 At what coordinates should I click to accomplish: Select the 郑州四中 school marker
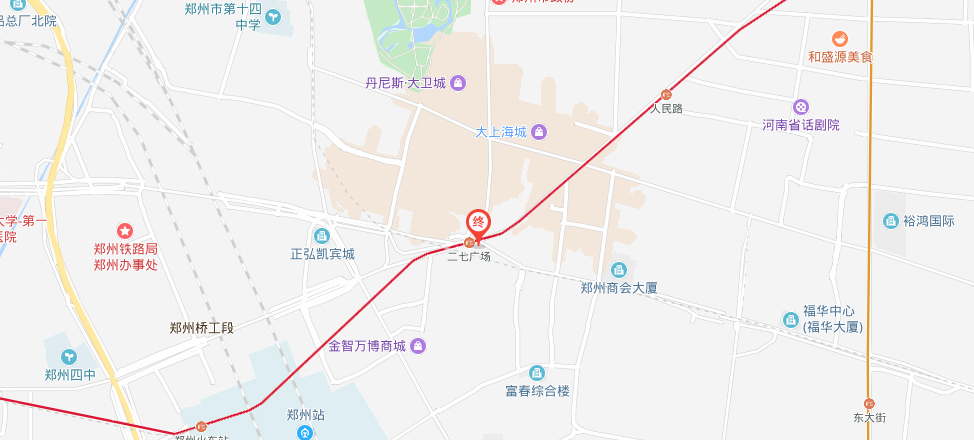[x=69, y=357]
